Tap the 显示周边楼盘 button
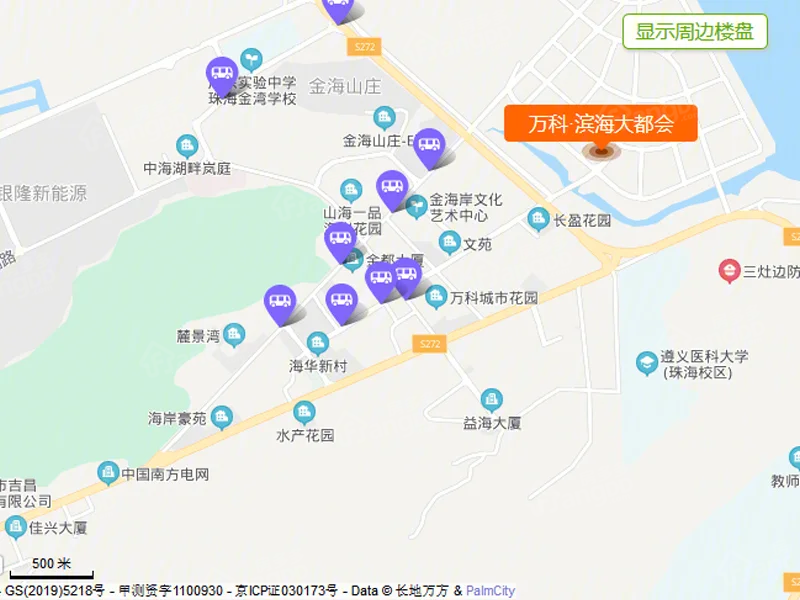Viewport: 800px width, 600px height. 695,31
